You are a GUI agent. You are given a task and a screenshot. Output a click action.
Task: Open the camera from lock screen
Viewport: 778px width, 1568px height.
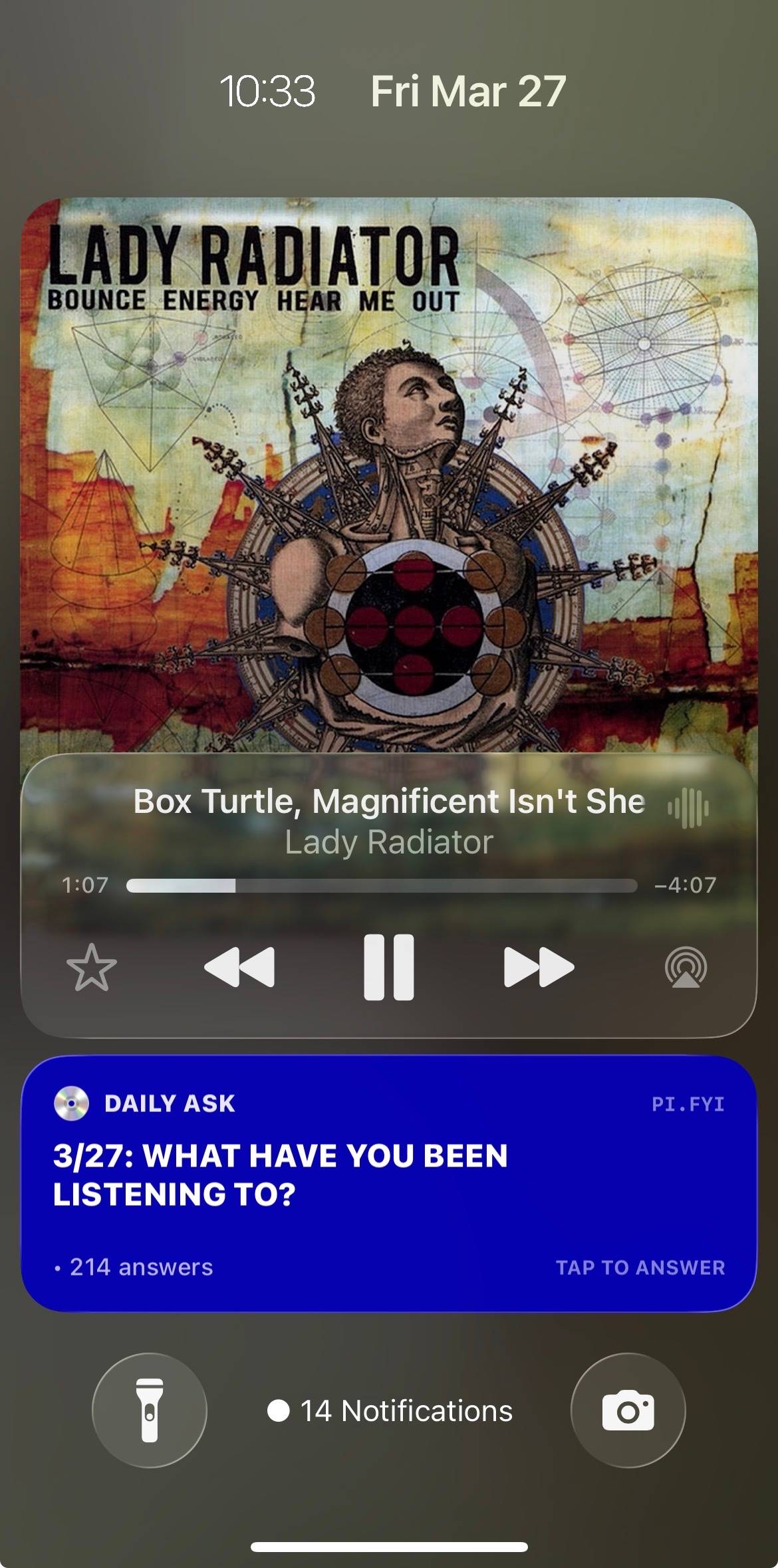pyautogui.click(x=628, y=1410)
